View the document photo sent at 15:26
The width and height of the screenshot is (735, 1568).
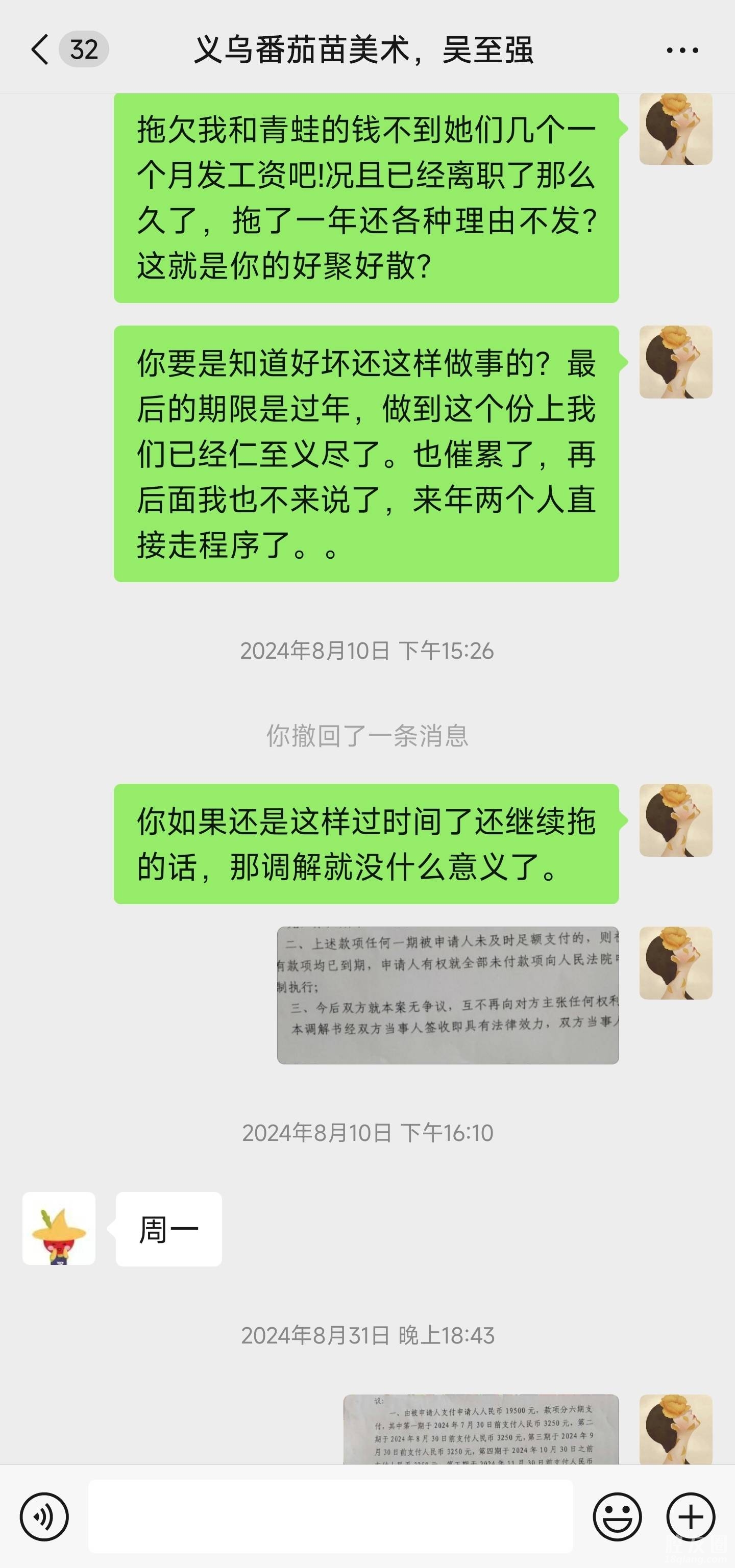(x=448, y=995)
